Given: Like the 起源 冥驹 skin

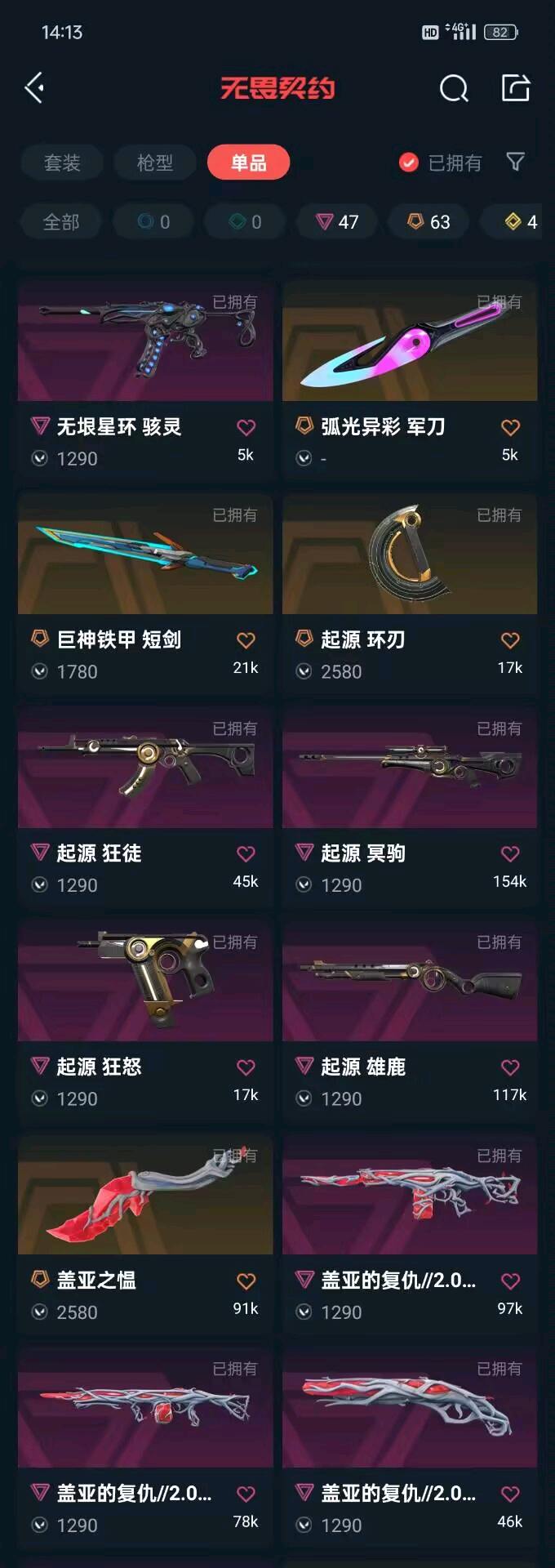Looking at the screenshot, I should pyautogui.click(x=510, y=853).
